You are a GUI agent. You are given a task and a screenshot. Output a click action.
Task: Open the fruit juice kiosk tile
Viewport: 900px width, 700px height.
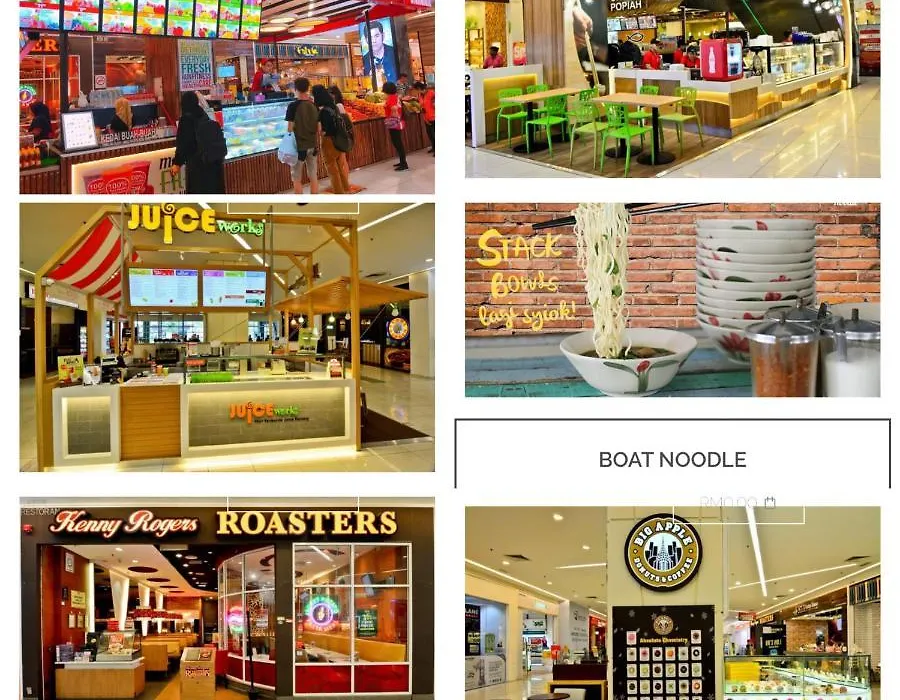227,97
